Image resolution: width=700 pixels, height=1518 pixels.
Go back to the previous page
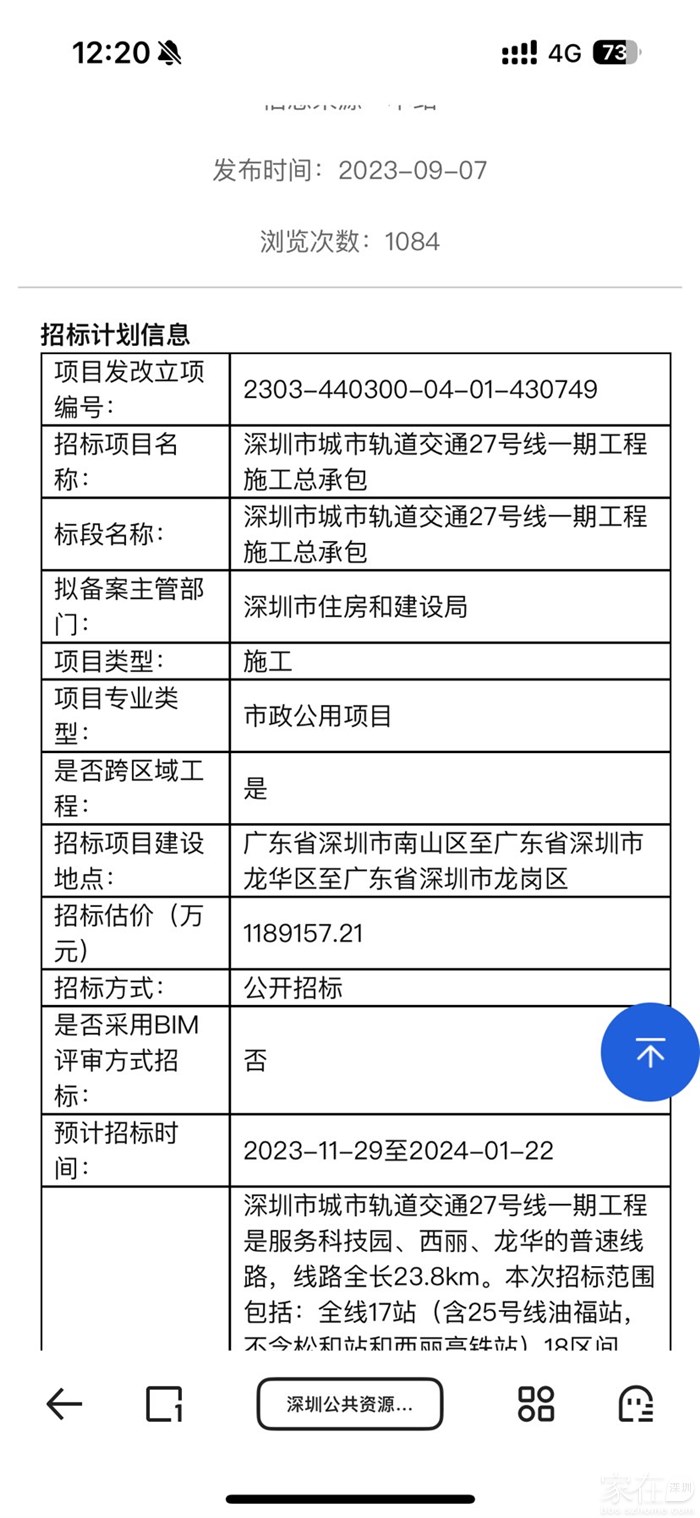pyautogui.click(x=64, y=1404)
